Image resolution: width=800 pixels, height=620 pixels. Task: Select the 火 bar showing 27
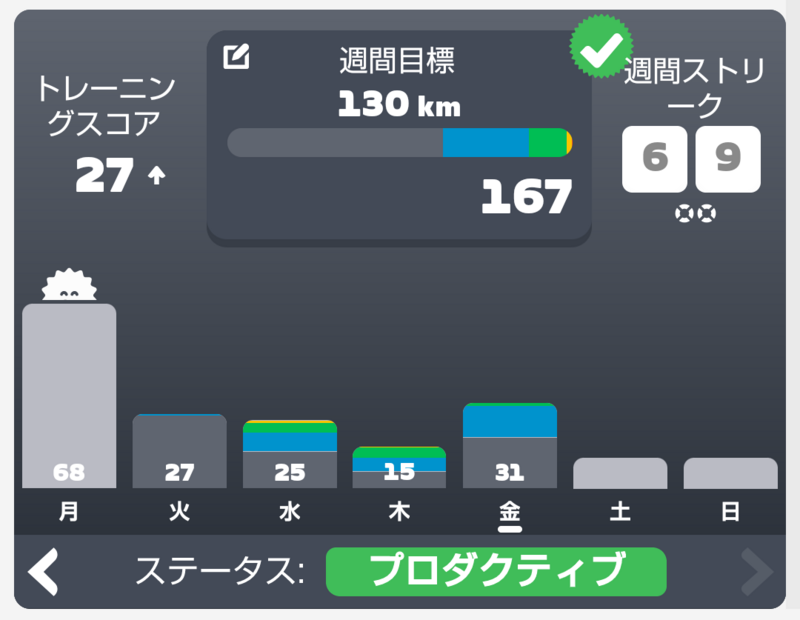coord(180,451)
